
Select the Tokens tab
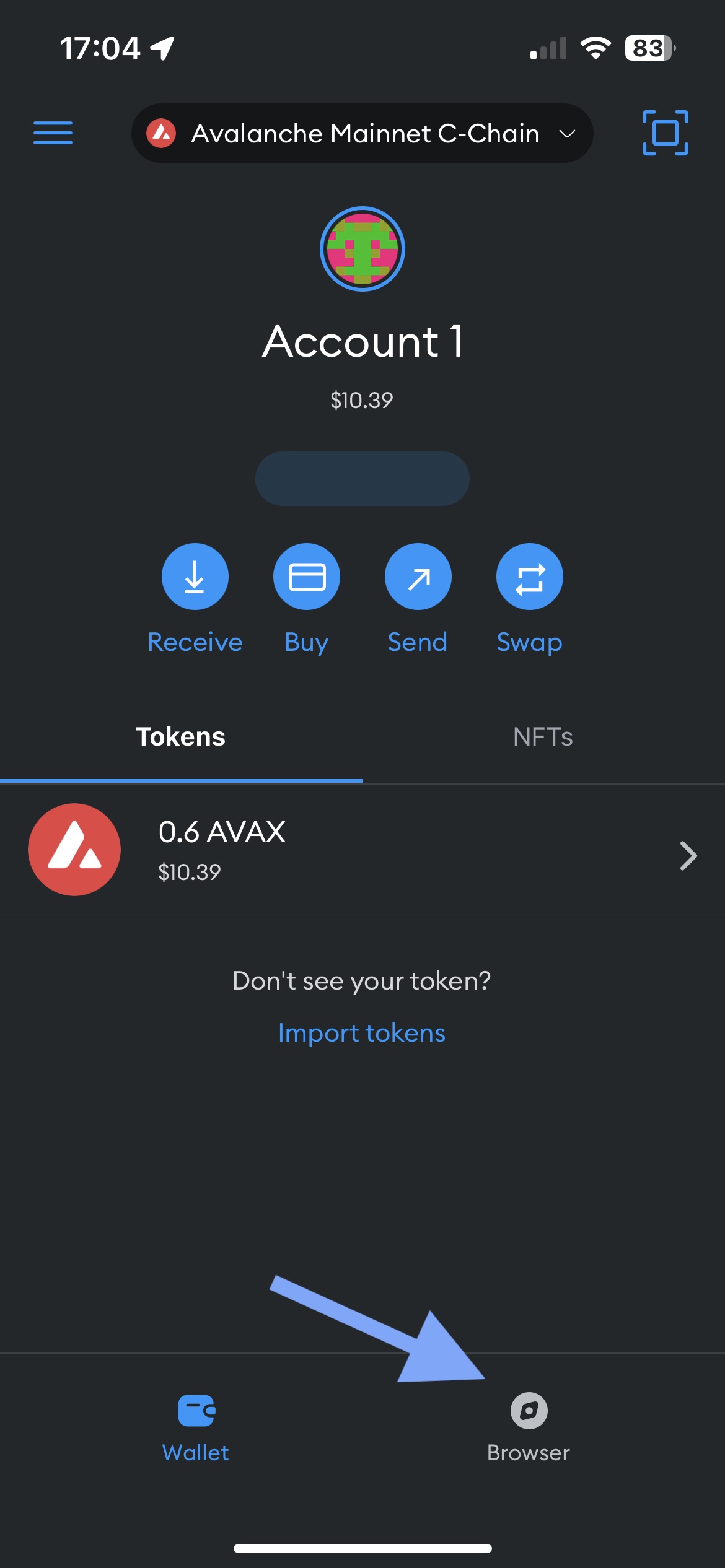[180, 737]
